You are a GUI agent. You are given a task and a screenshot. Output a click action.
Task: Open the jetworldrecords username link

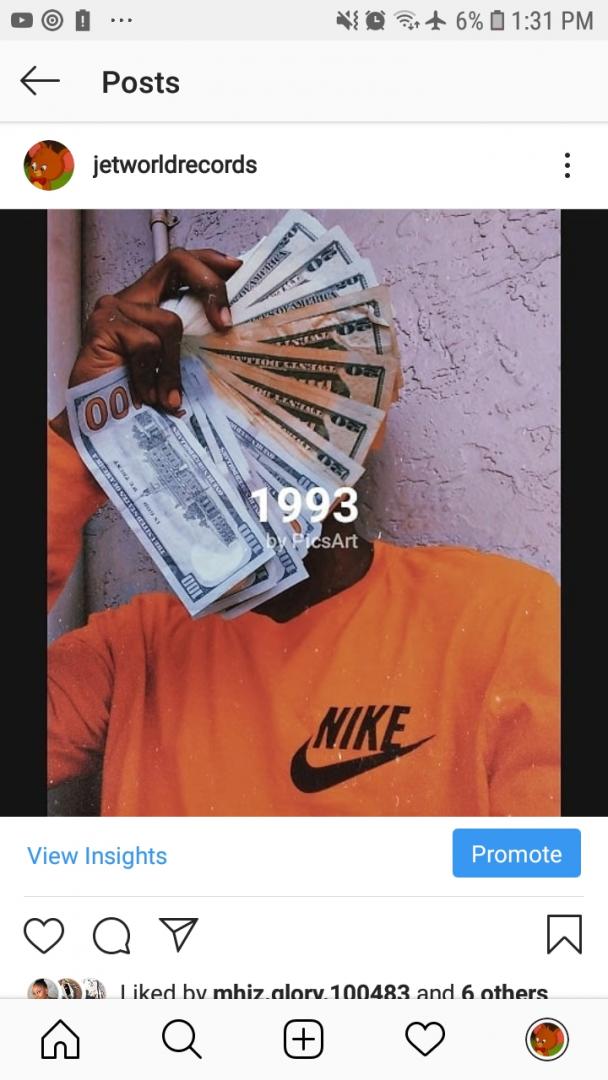174,165
